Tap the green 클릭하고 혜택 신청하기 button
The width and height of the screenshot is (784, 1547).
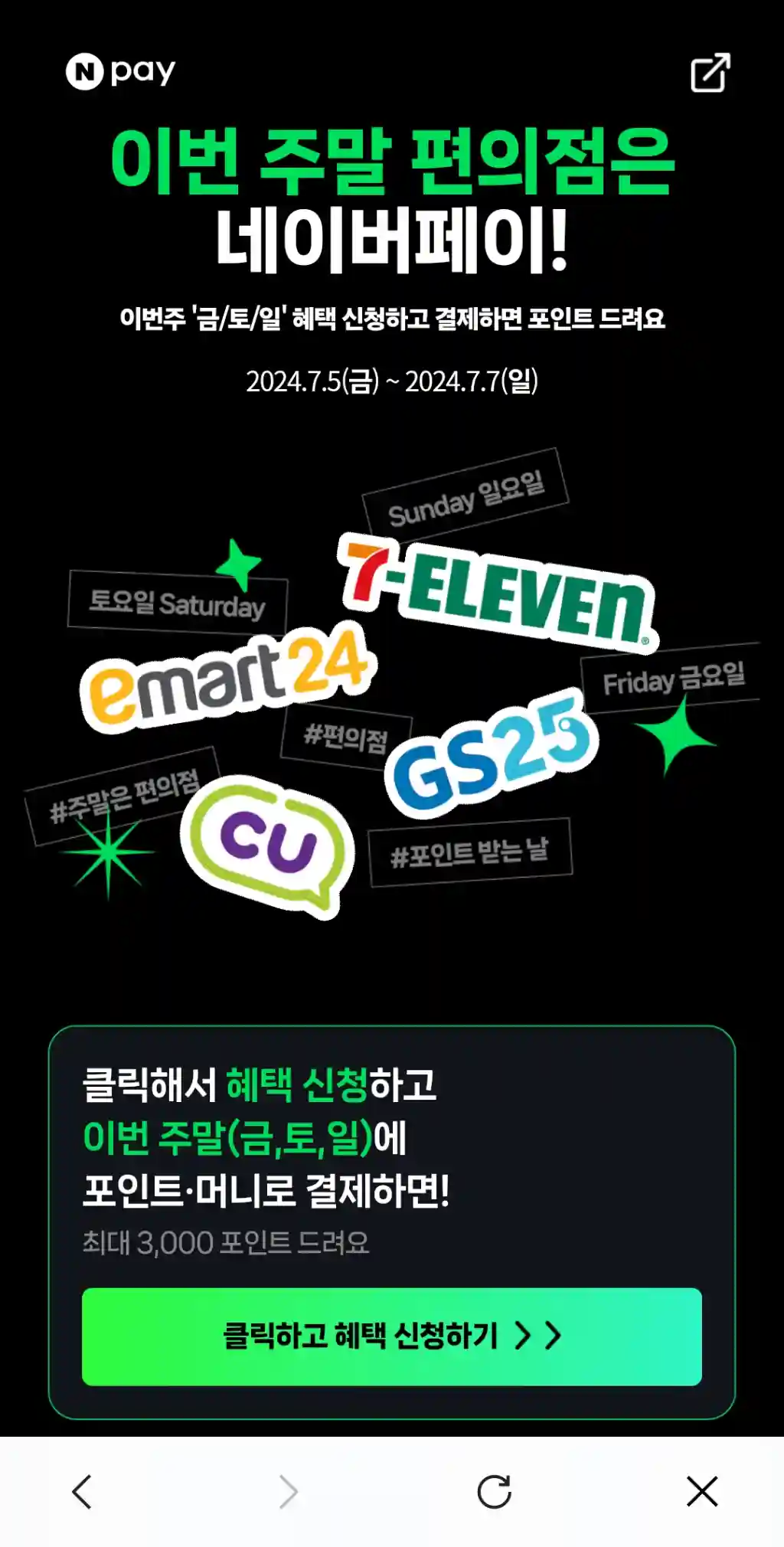click(391, 1336)
